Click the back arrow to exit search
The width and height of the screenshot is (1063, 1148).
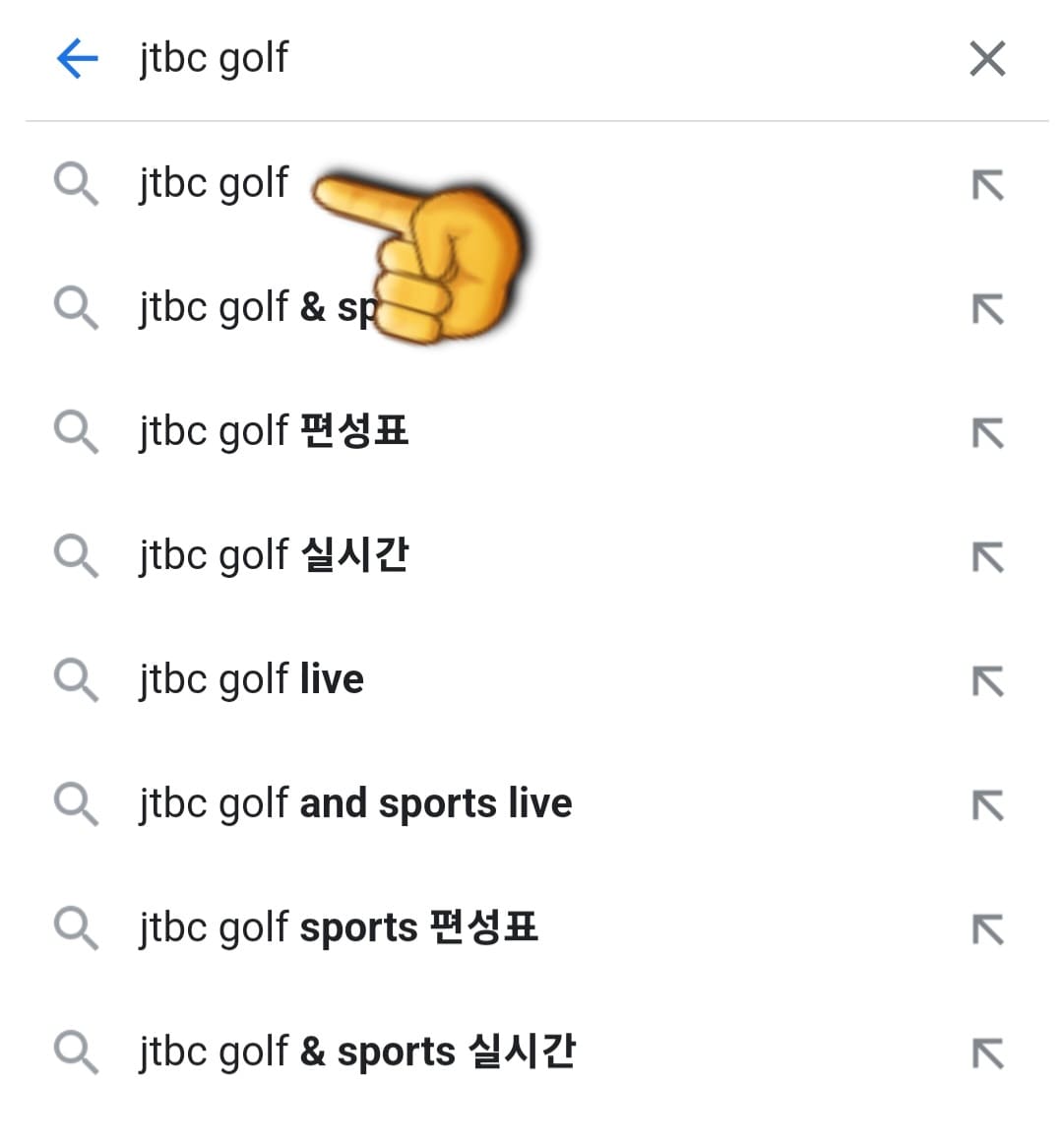(77, 58)
